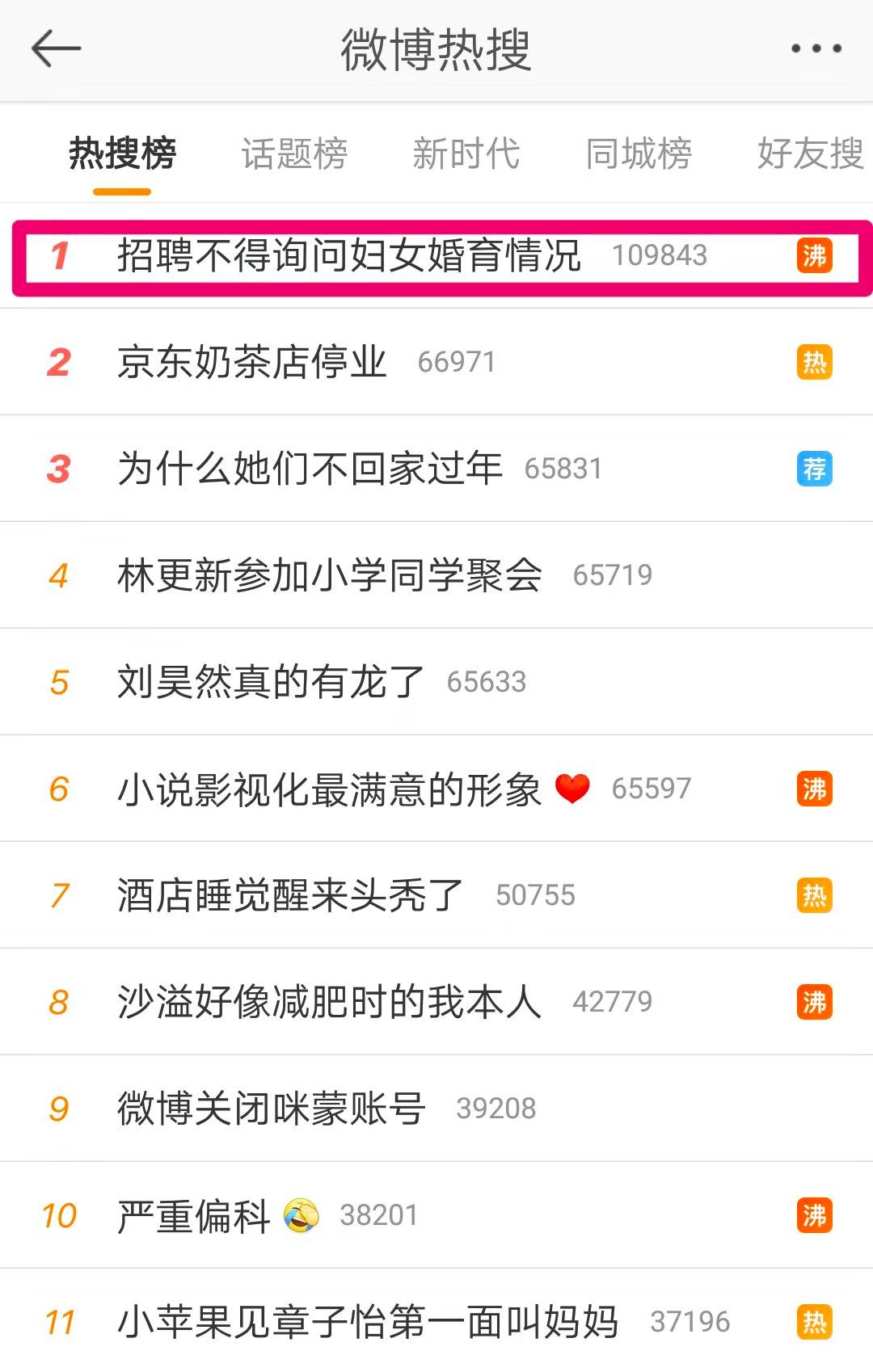Open hot search 京东奶茶店停业
The image size is (873, 1372).
(252, 362)
